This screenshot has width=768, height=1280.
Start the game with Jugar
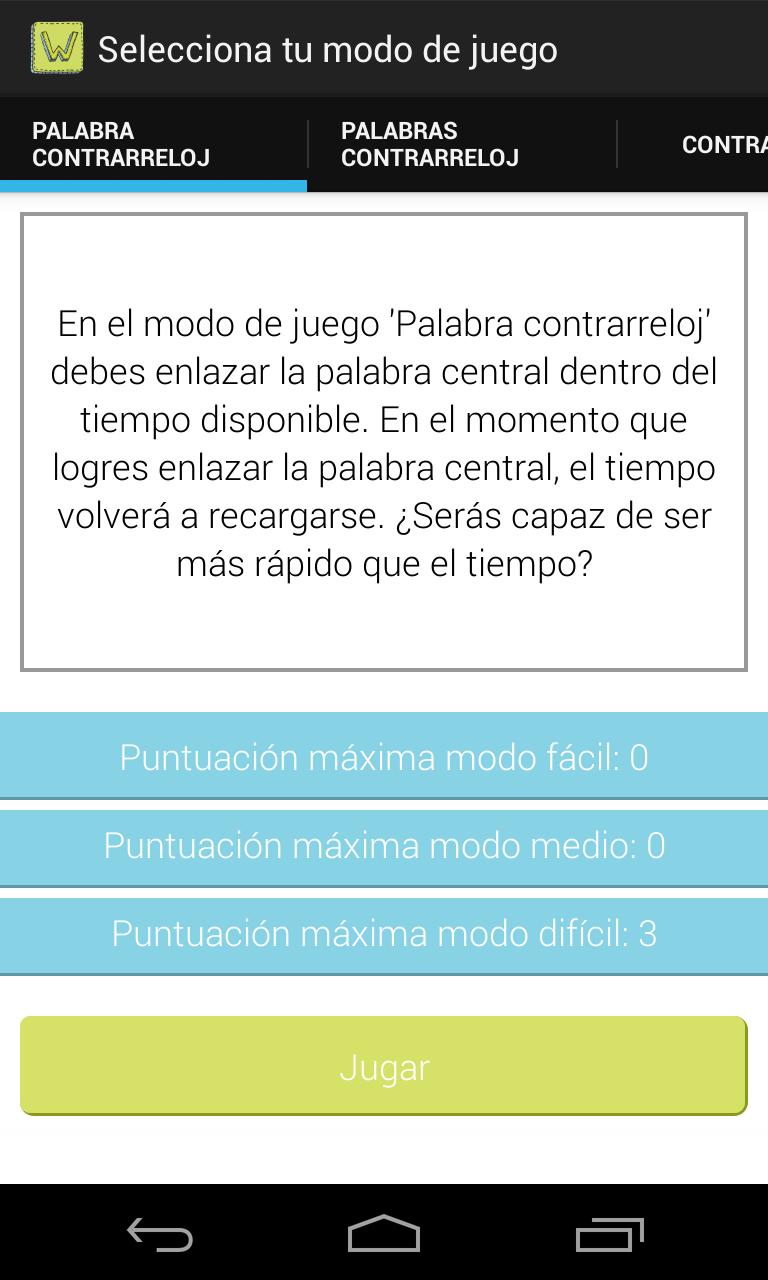(x=384, y=1067)
